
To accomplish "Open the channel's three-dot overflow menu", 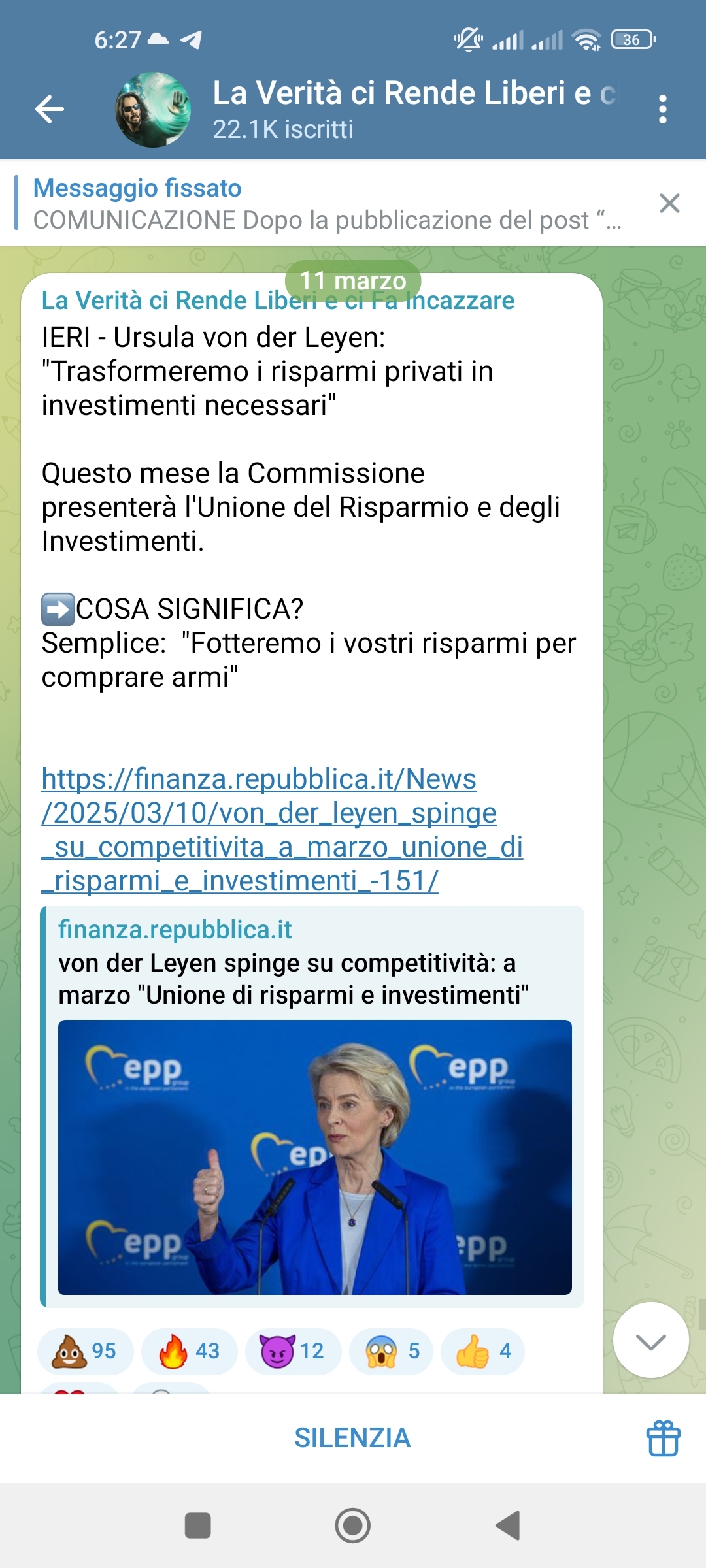I will (662, 109).
